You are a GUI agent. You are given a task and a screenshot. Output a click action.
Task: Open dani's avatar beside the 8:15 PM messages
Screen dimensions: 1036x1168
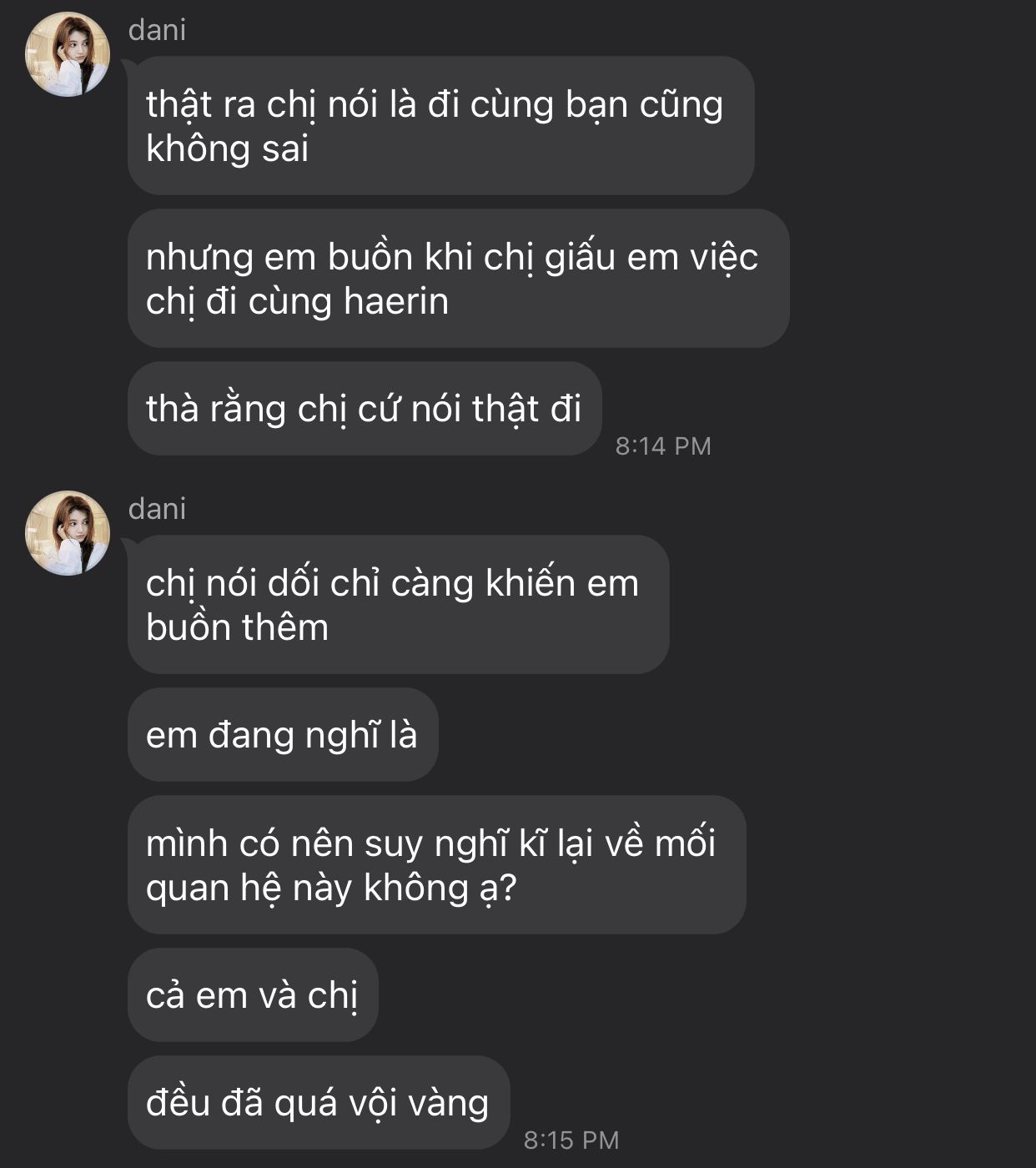pos(68,533)
